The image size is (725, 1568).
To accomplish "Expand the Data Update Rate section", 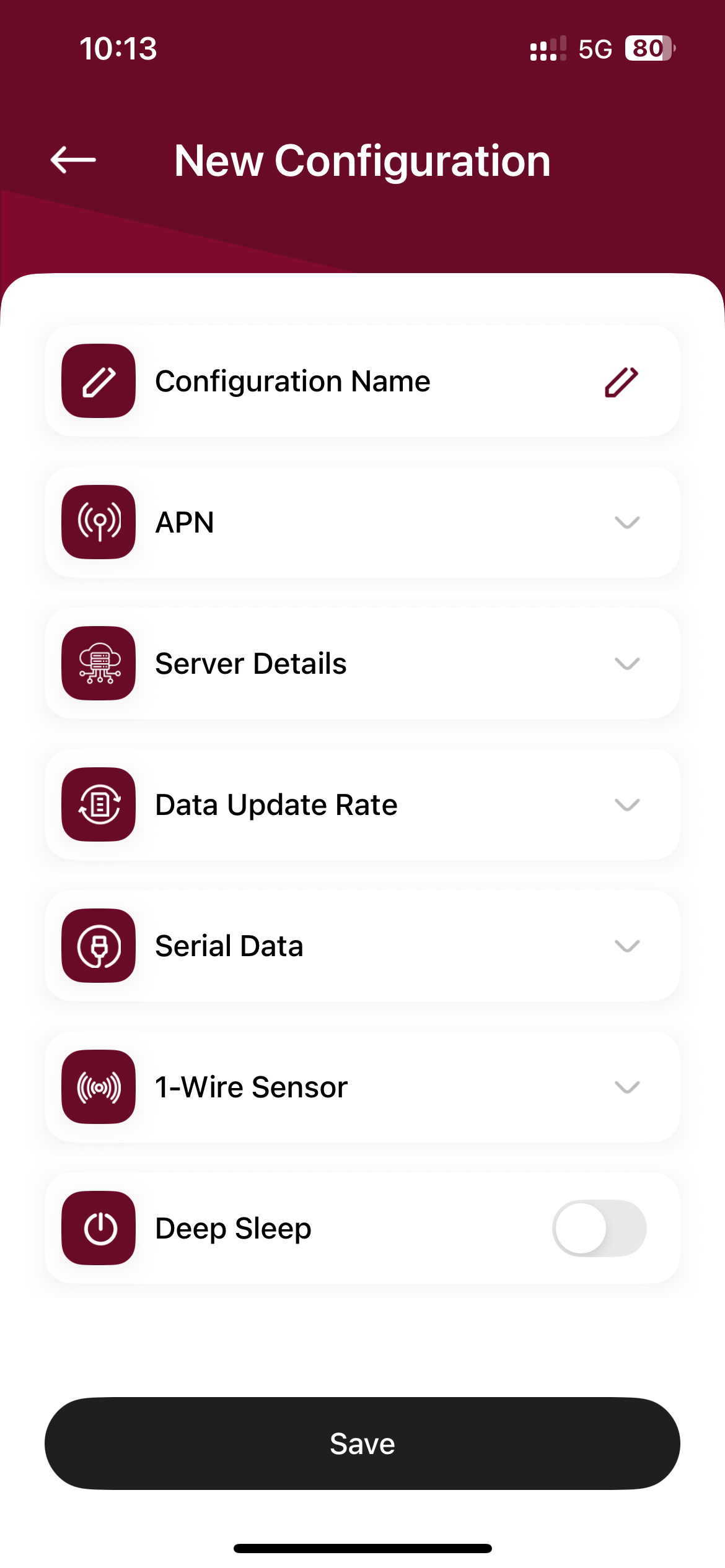I will (x=626, y=805).
